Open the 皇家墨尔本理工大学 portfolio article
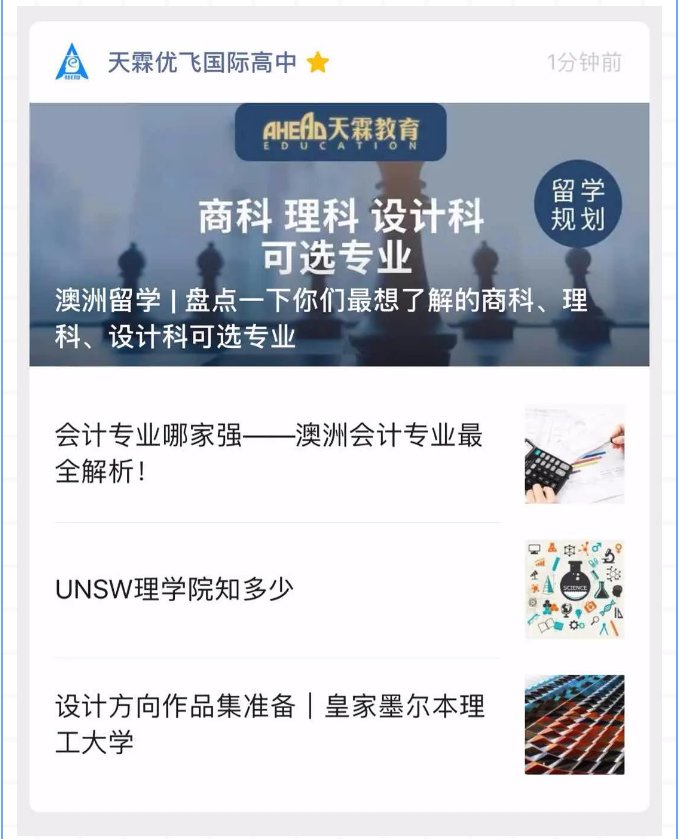Image resolution: width=679 pixels, height=839 pixels. click(x=270, y=724)
